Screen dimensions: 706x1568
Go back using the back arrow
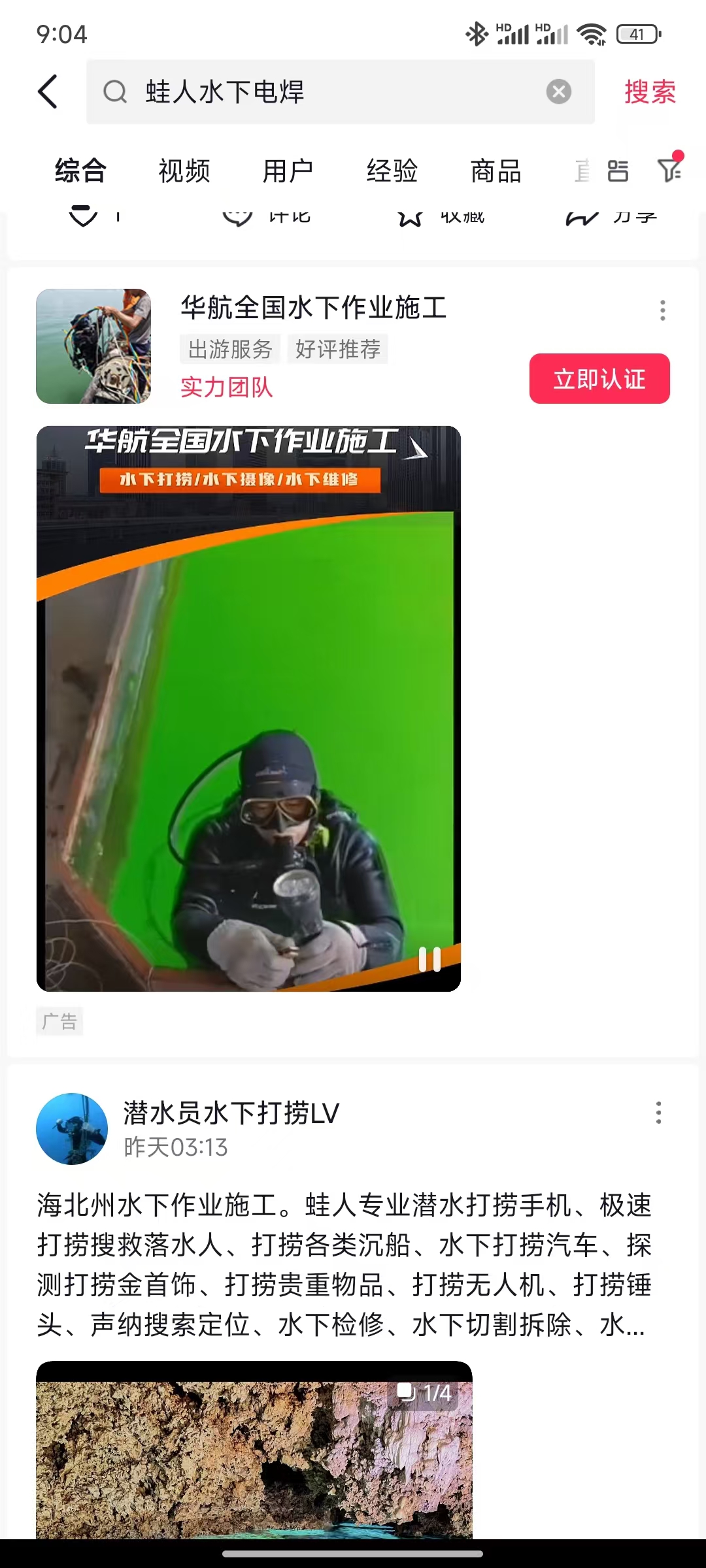click(x=48, y=91)
